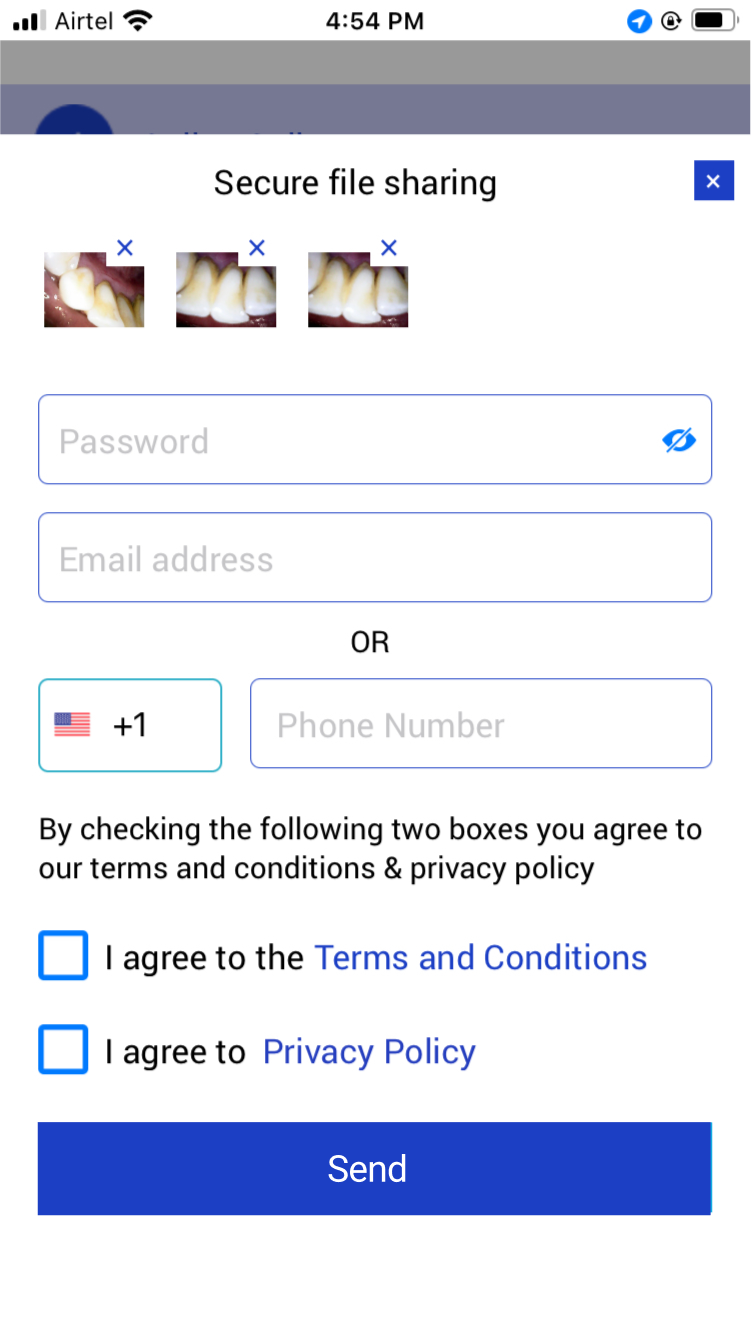Toggle password visibility eye icon
Viewport: 751px width, 1336px height.
pos(679,440)
